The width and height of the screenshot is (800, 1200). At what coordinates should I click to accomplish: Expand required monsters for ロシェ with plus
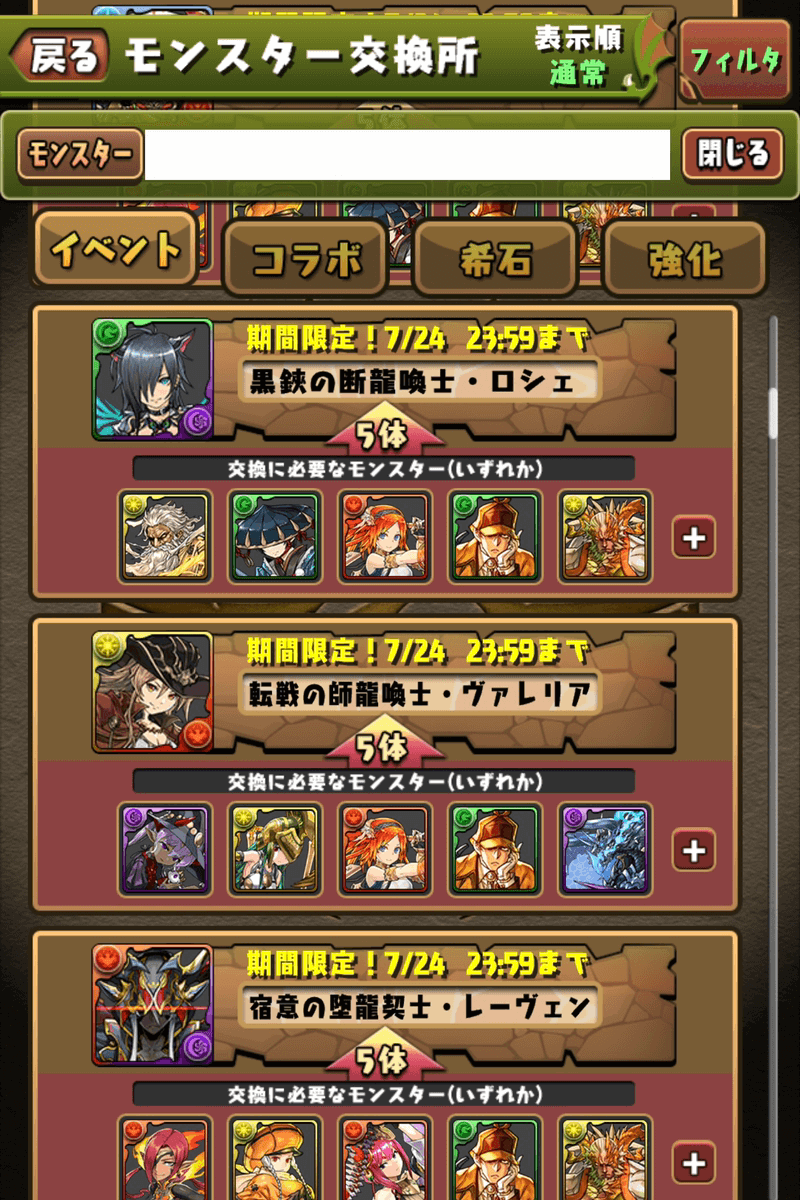pyautogui.click(x=694, y=537)
